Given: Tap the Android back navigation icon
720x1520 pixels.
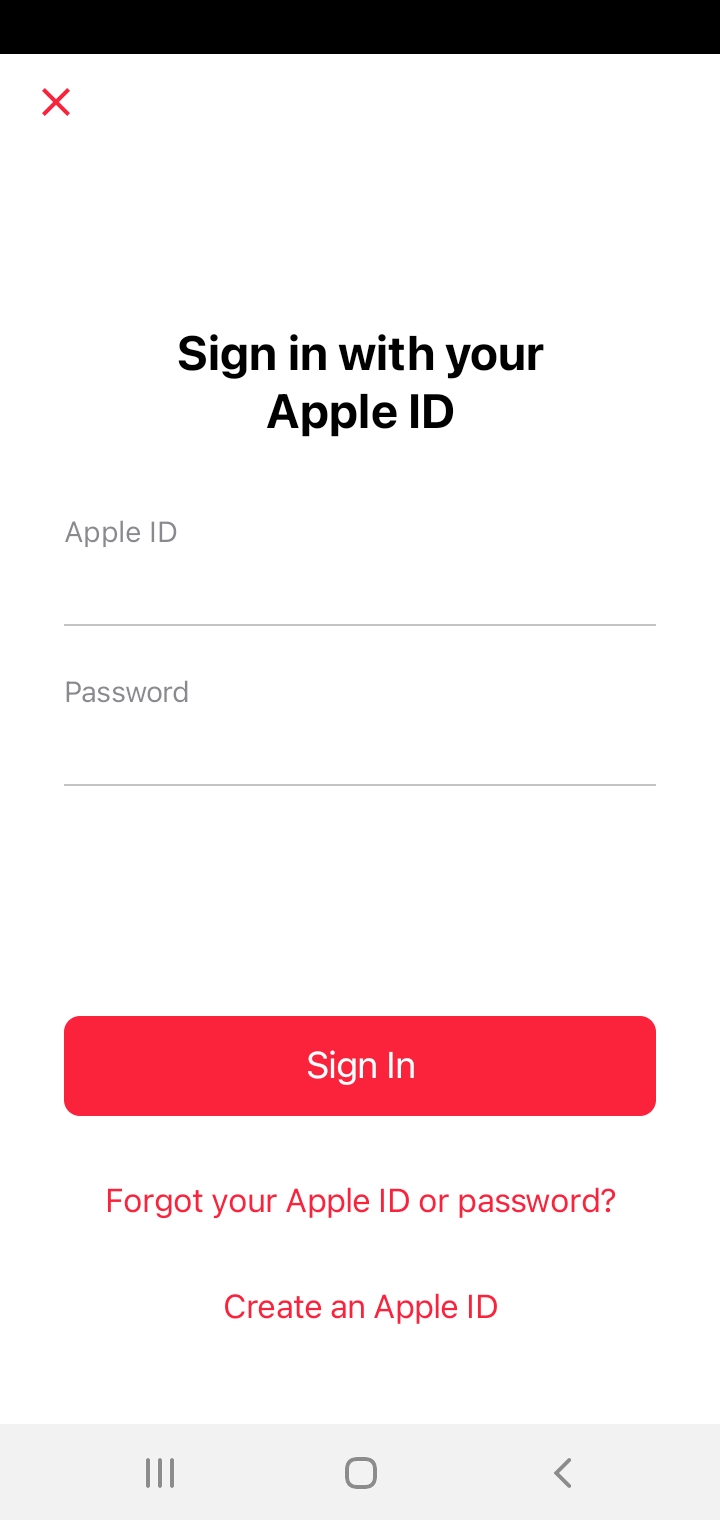Looking at the screenshot, I should (x=562, y=1472).
